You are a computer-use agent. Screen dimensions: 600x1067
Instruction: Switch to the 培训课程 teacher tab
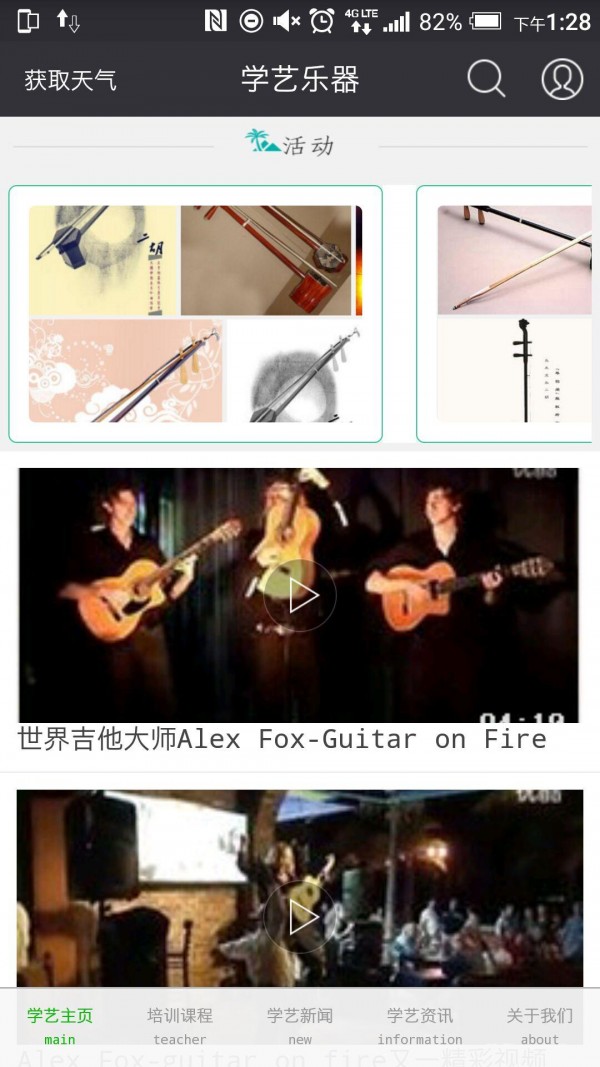[x=180, y=1025]
